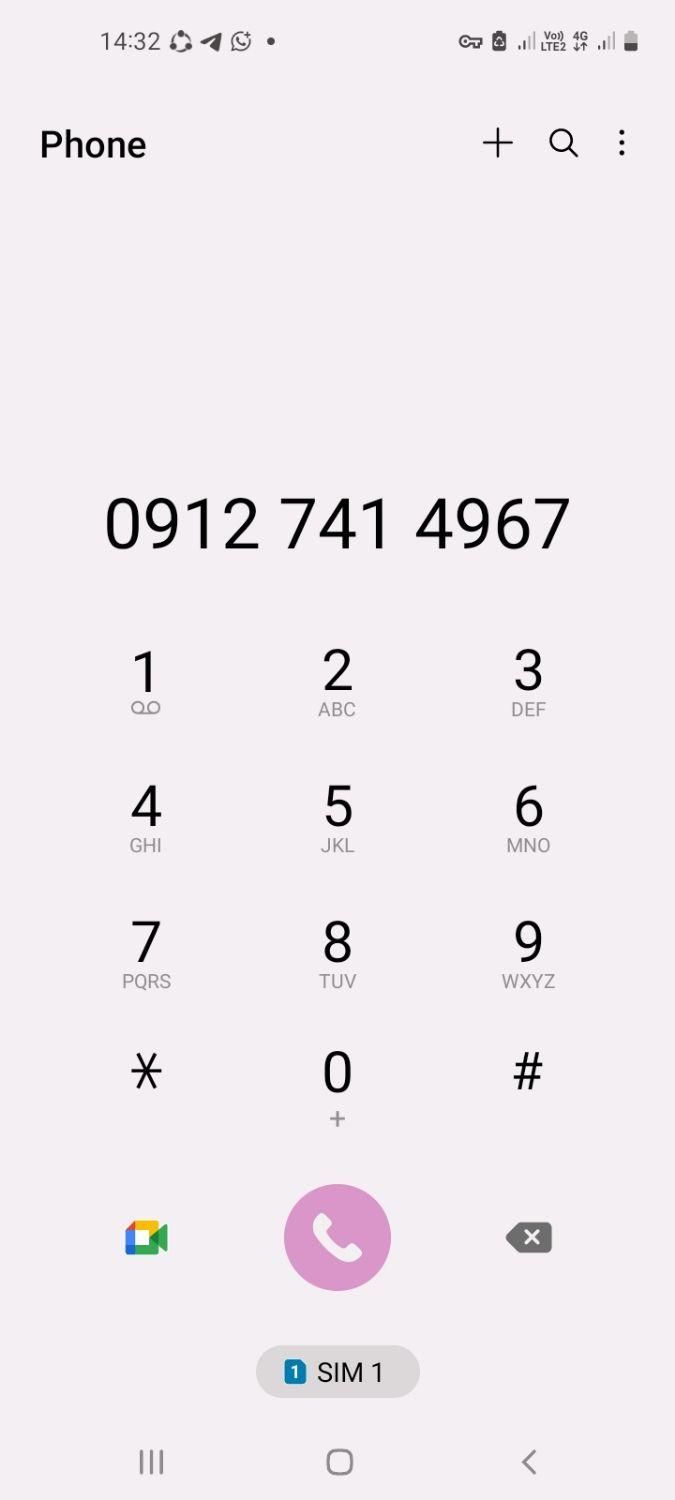This screenshot has width=675, height=1500.
Task: Tap the plus icon to add contact
Action: 497,143
